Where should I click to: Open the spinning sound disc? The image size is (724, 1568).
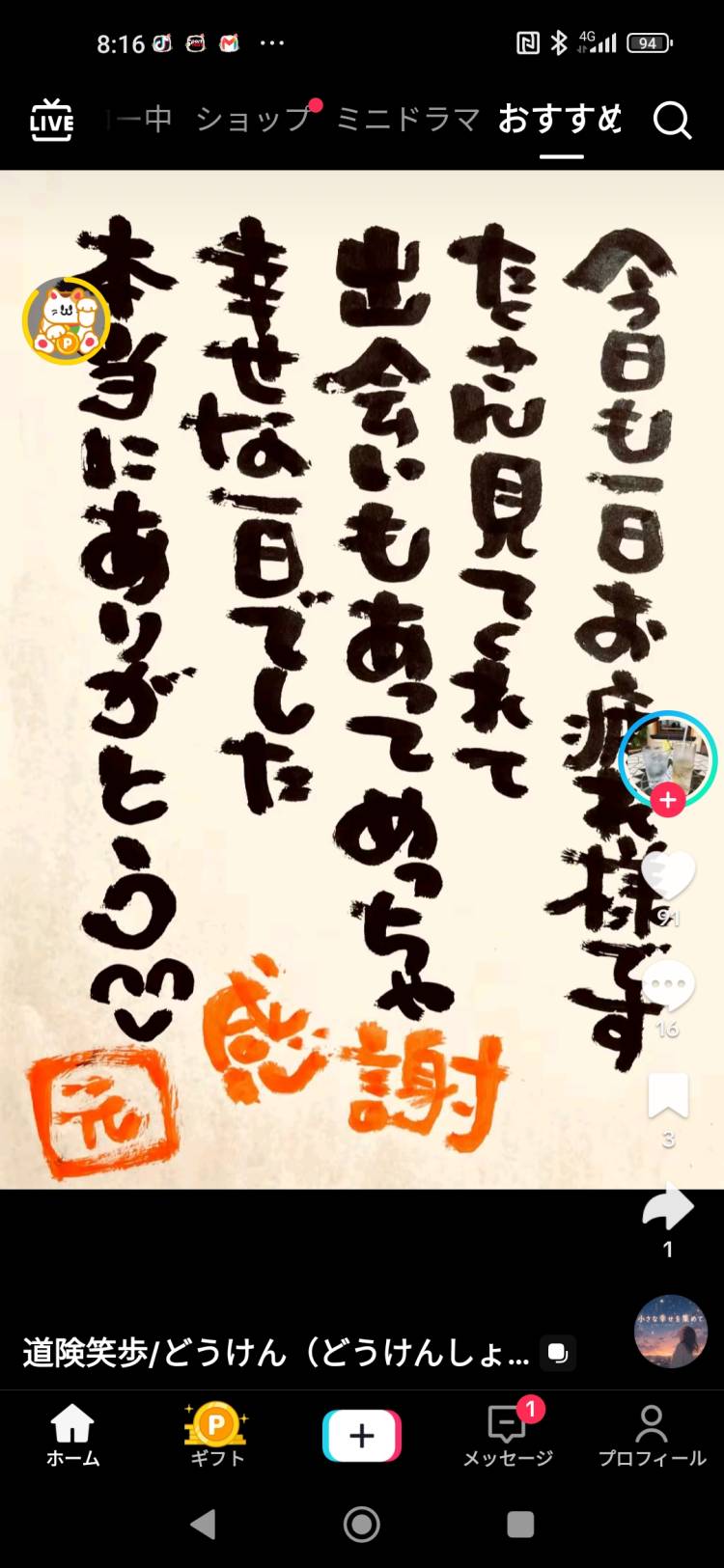(671, 1332)
